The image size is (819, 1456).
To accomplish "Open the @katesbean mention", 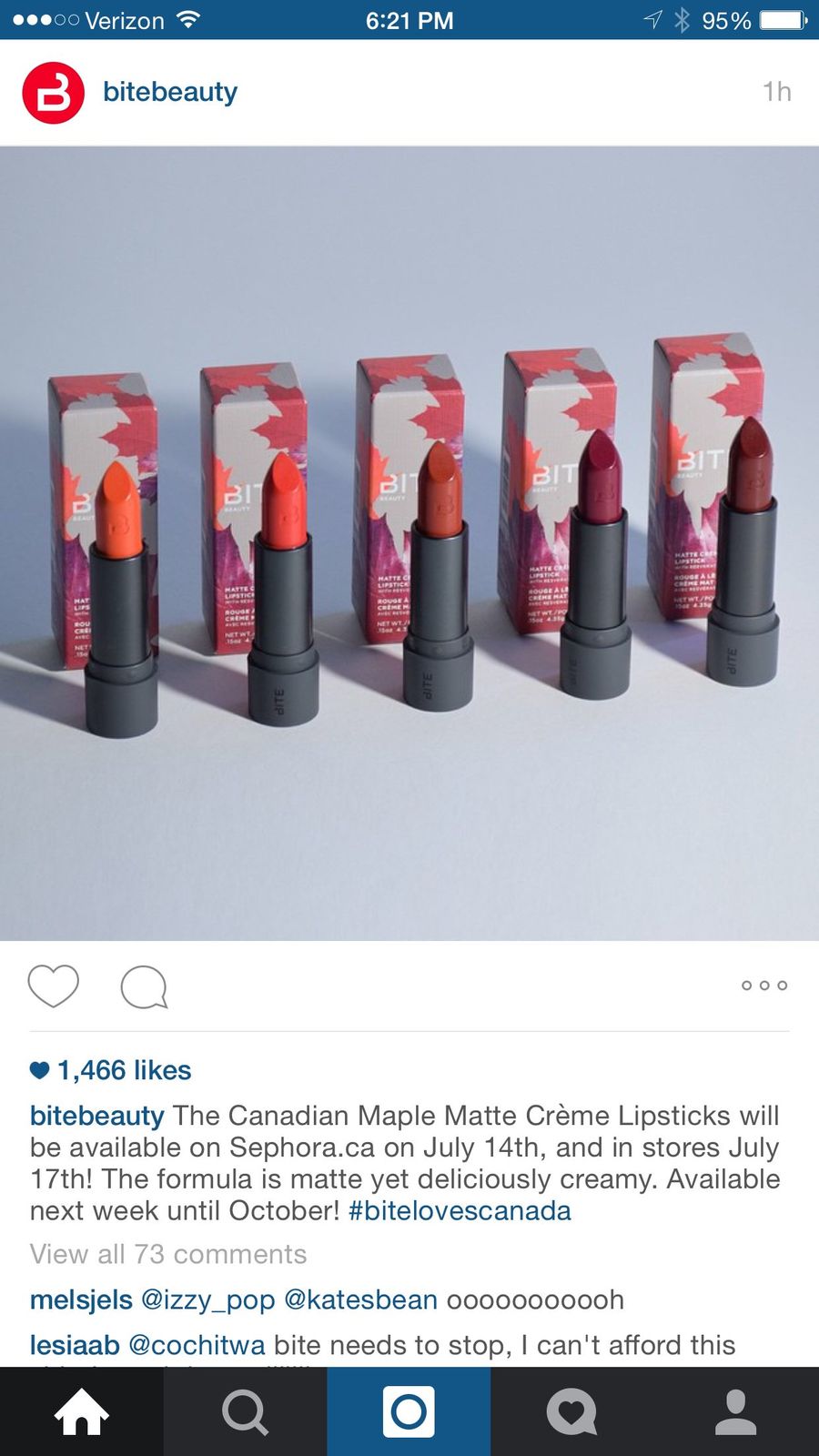I will [361, 1299].
